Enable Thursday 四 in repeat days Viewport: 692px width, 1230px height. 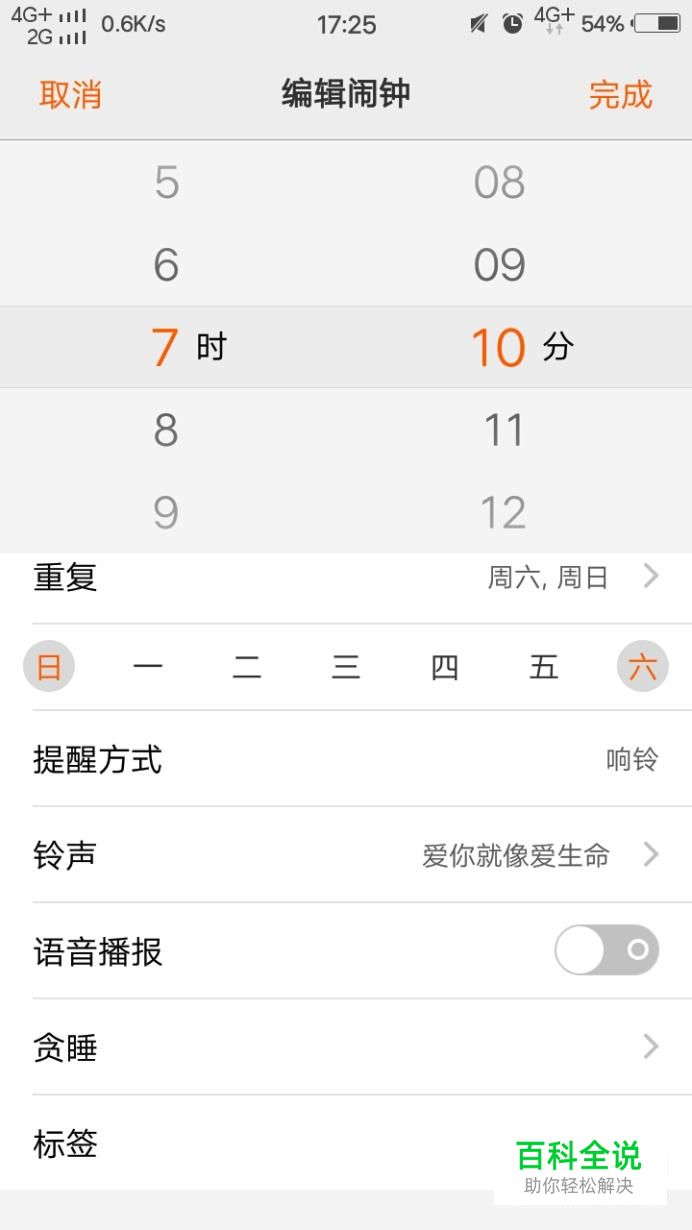(x=445, y=667)
